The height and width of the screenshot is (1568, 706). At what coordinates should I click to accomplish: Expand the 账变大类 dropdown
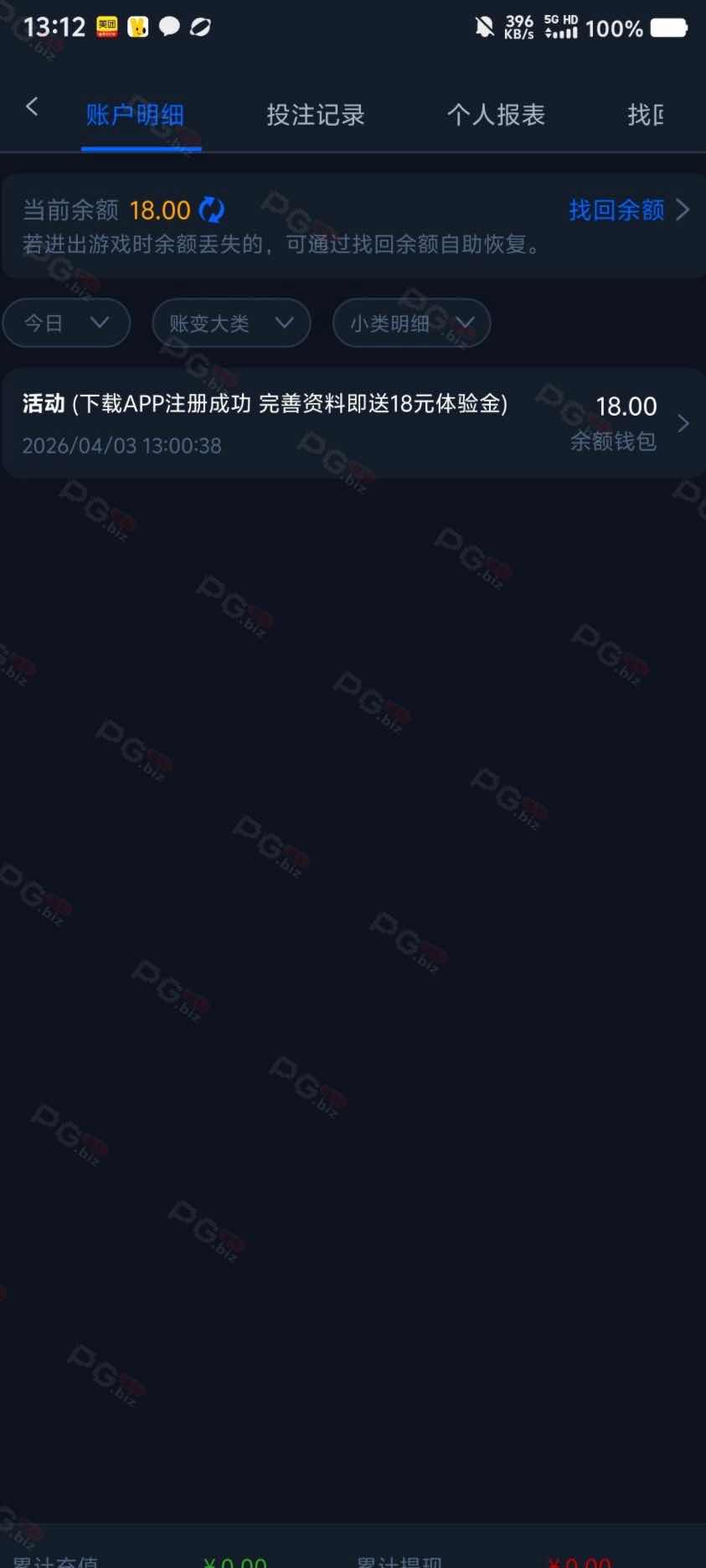click(x=231, y=323)
